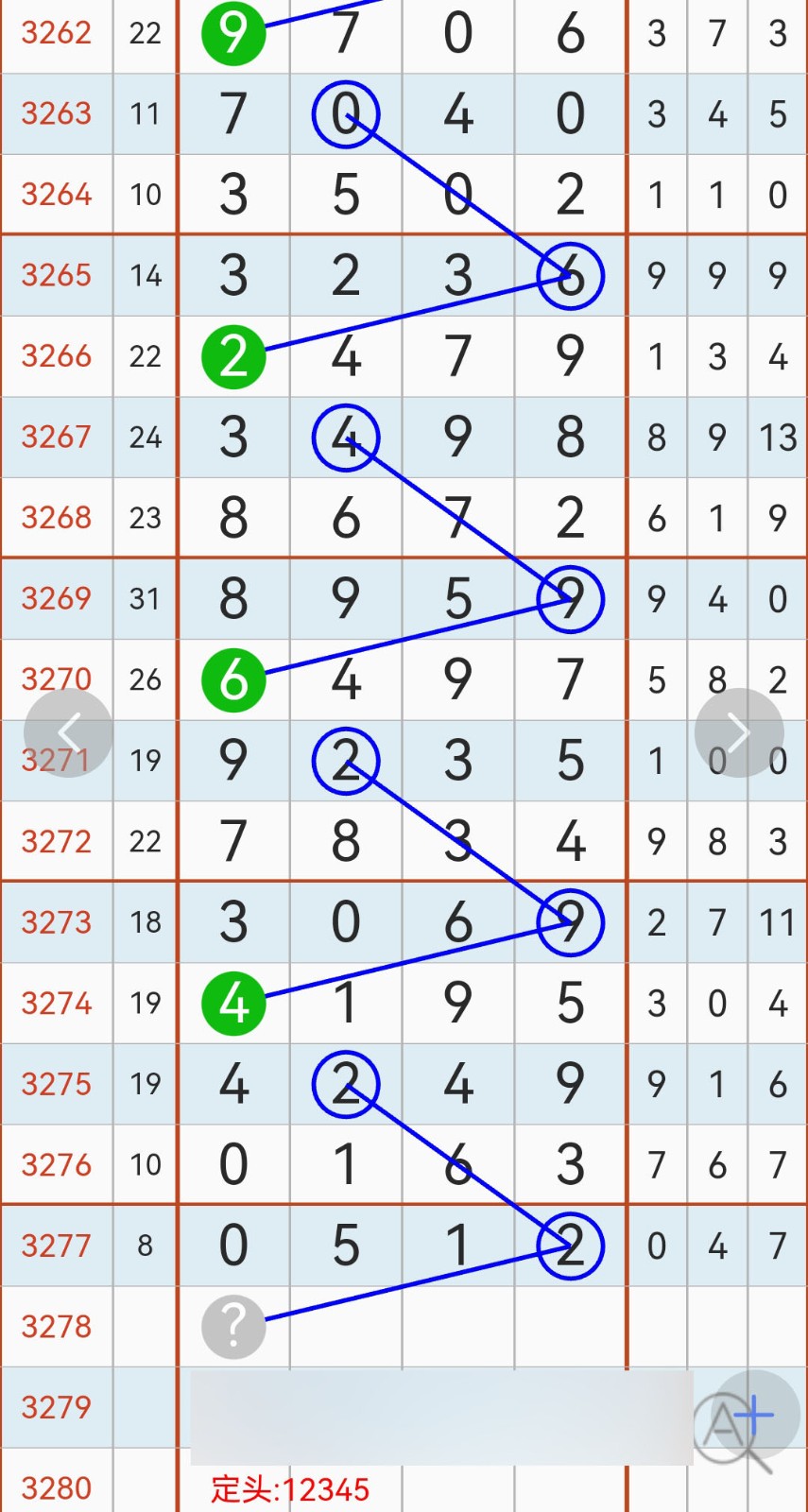The height and width of the screenshot is (1512, 808).
Task: Select period number 3280
Action: pyautogui.click(x=56, y=1487)
